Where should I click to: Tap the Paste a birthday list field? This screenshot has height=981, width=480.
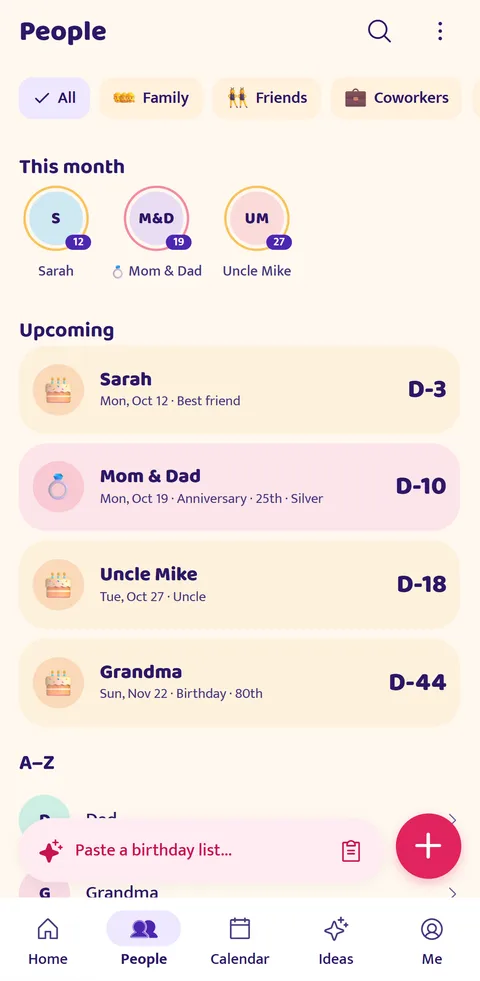[201, 851]
